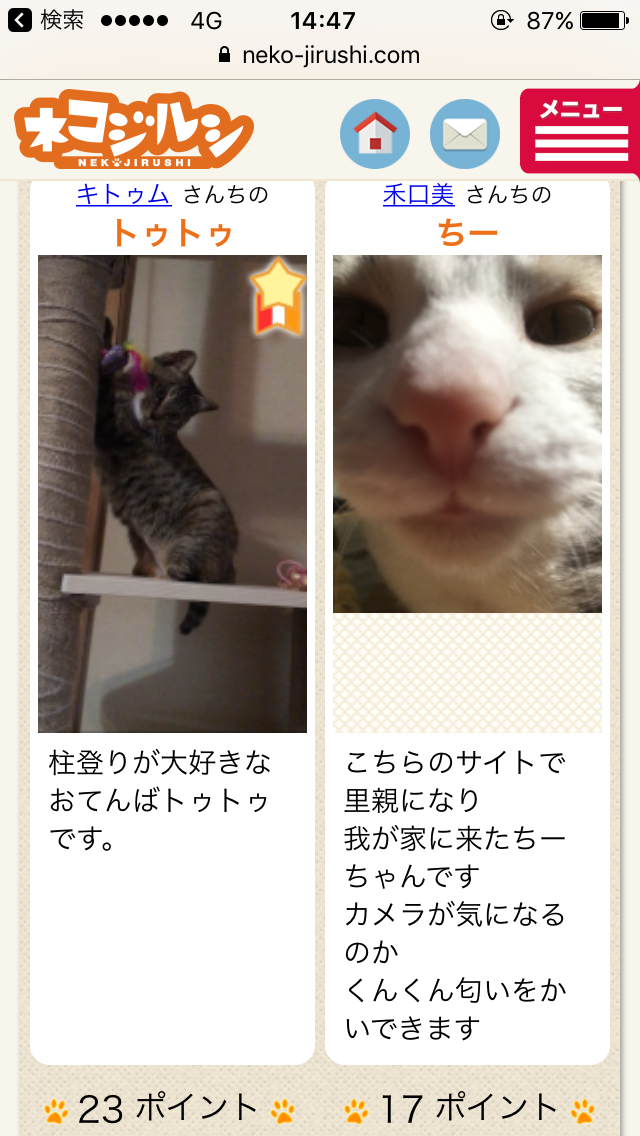Screen dimensions: 640x1136
Task: Open the mail envelope icon
Action: click(464, 134)
